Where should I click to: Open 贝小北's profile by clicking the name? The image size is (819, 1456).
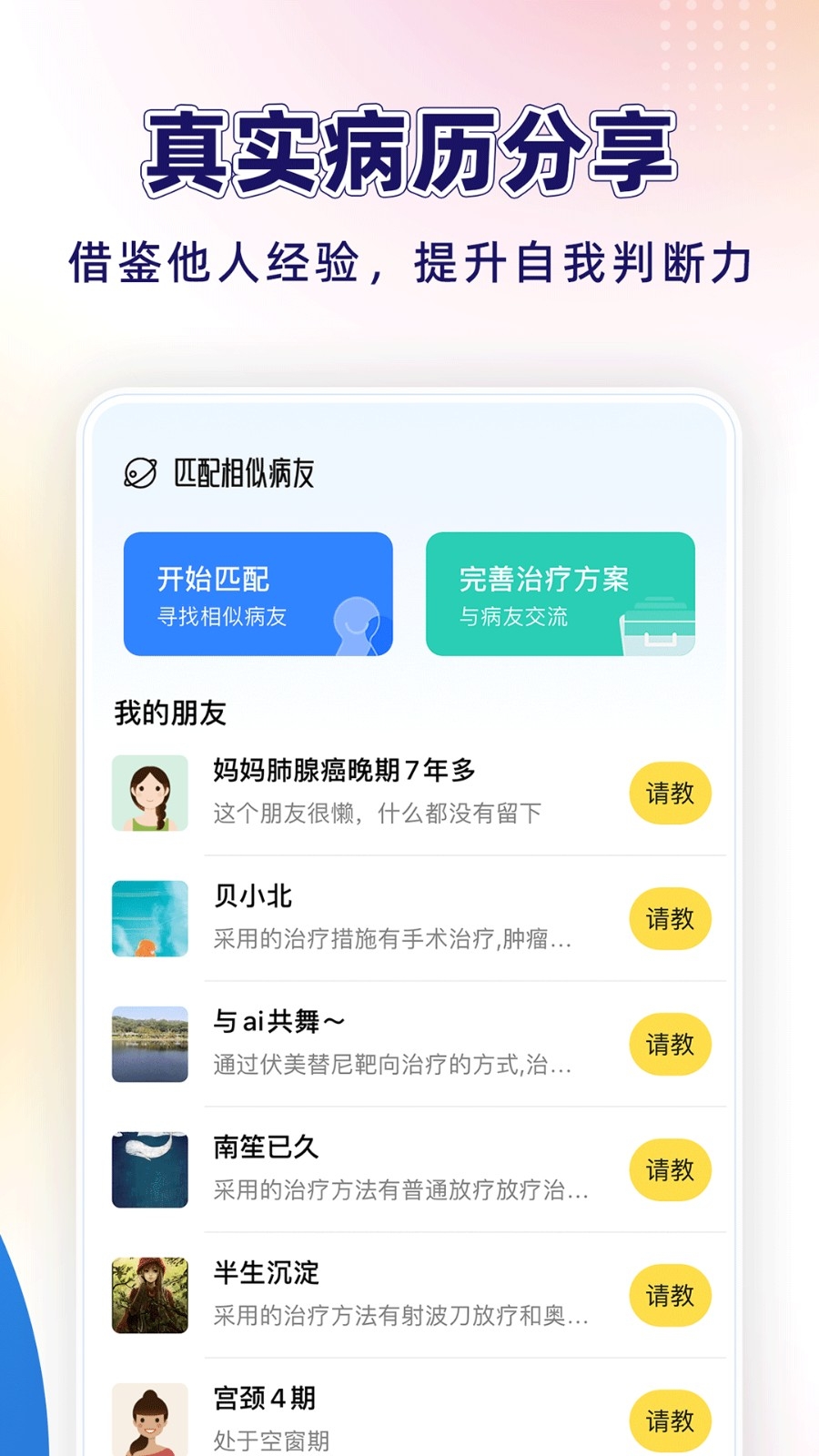click(250, 895)
